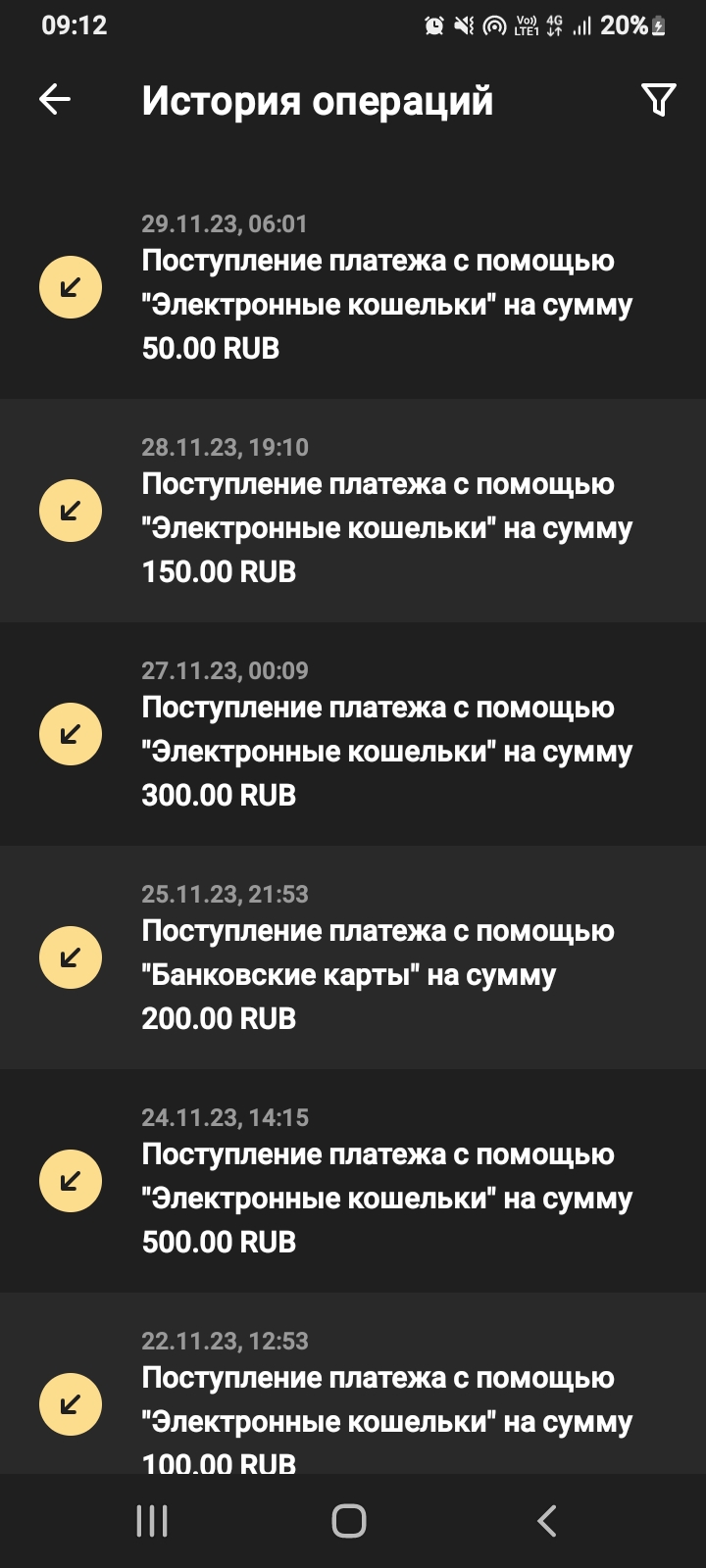Tap the system home button
706x1568 pixels.
(349, 1521)
